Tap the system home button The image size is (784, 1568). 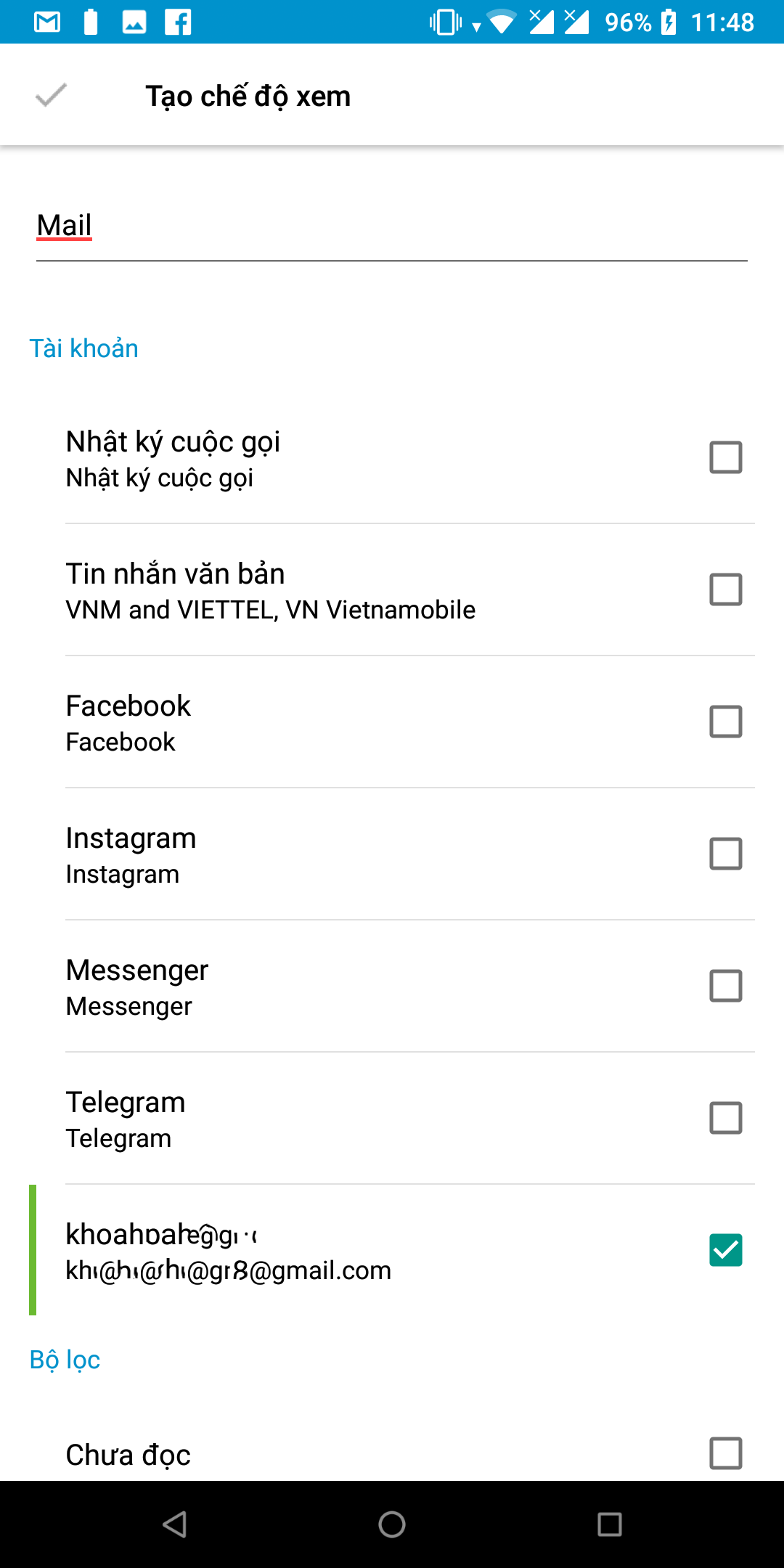(x=392, y=1524)
